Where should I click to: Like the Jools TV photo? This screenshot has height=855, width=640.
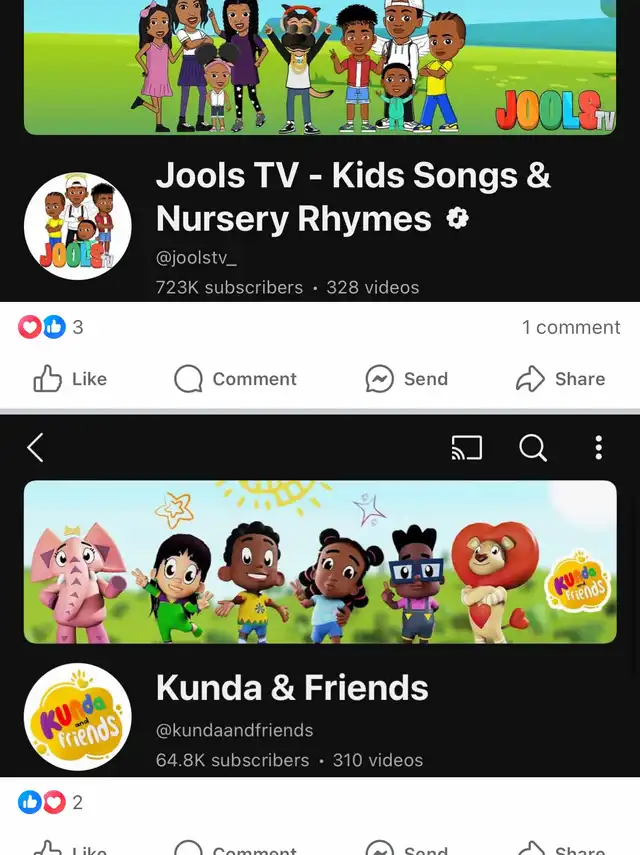(x=70, y=379)
